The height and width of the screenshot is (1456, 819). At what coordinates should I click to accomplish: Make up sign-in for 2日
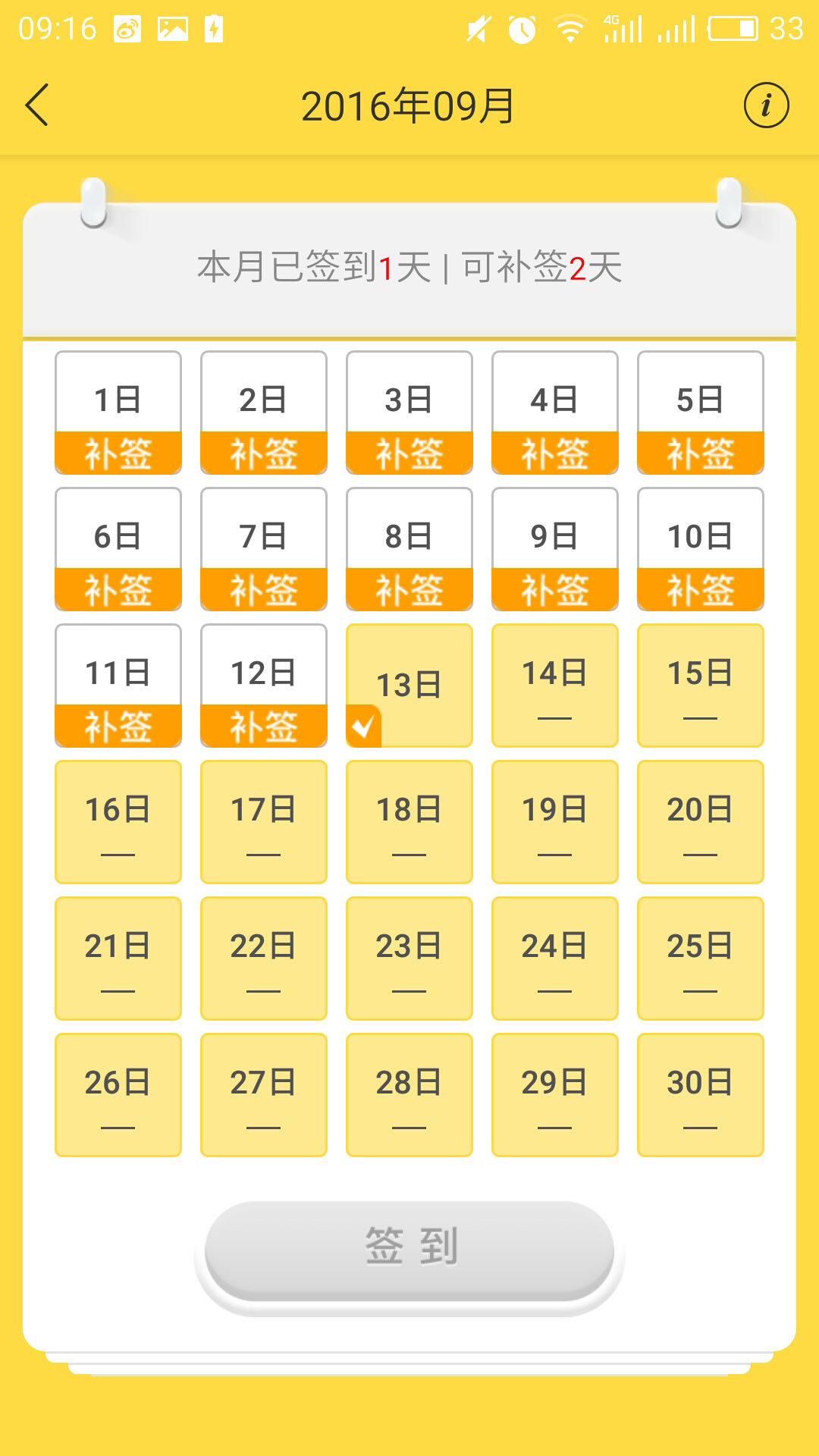tap(264, 453)
